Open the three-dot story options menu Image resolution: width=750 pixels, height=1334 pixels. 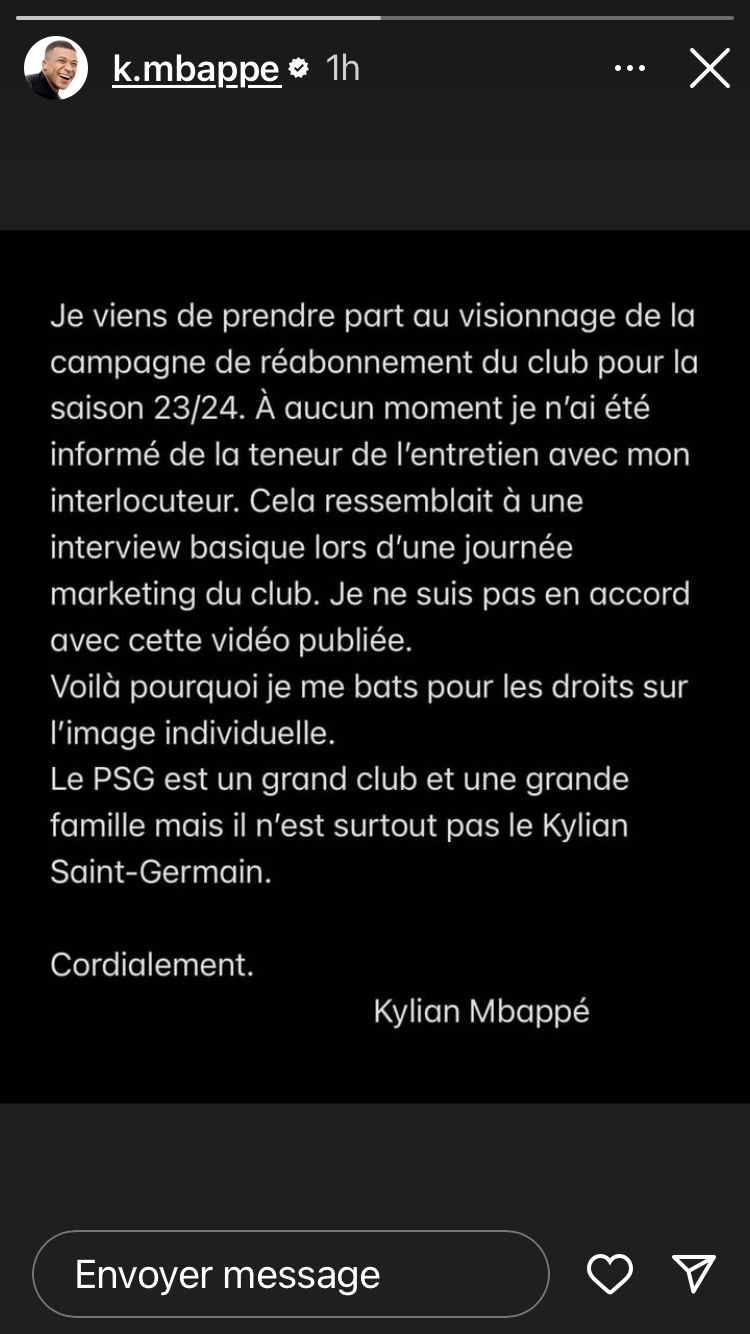[629, 68]
